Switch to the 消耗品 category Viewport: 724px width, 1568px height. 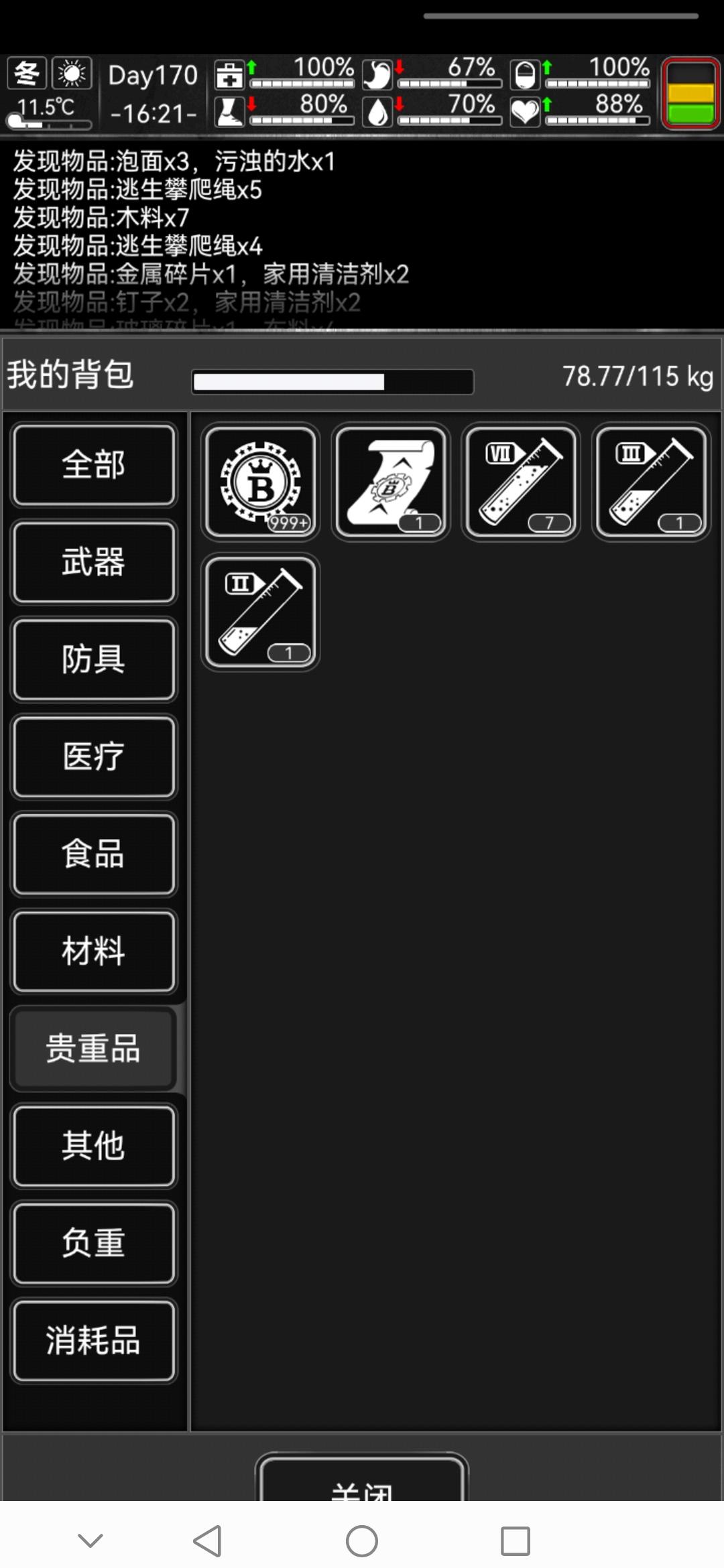(94, 1341)
